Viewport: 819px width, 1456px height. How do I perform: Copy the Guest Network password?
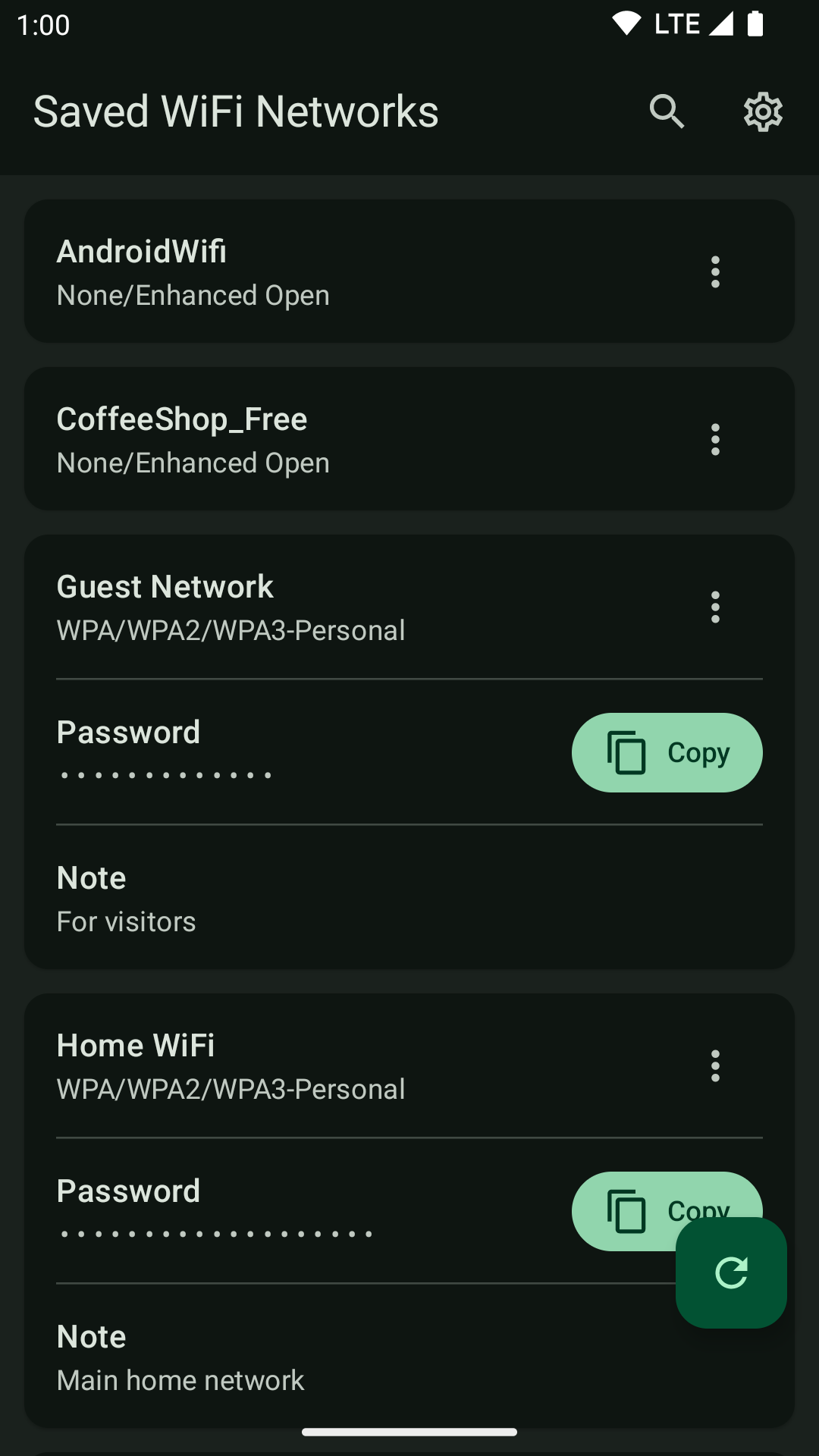[x=667, y=753]
